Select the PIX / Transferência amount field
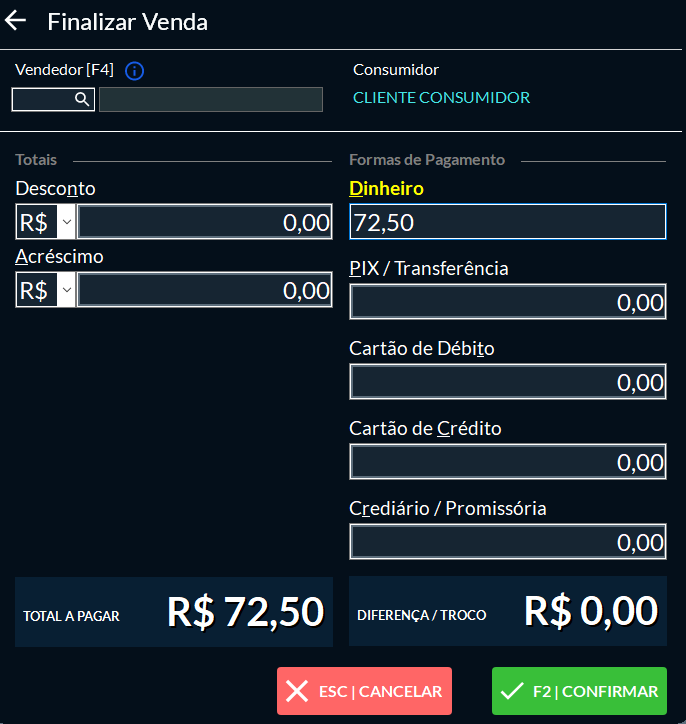The width and height of the screenshot is (686, 724). pos(507,302)
